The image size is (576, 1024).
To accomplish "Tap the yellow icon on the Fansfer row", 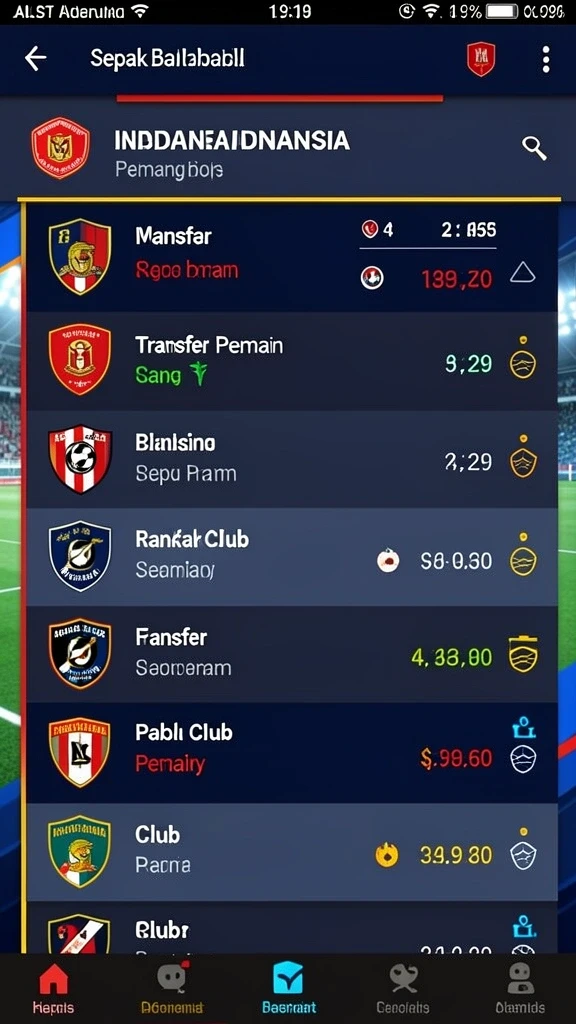I will pyautogui.click(x=523, y=654).
